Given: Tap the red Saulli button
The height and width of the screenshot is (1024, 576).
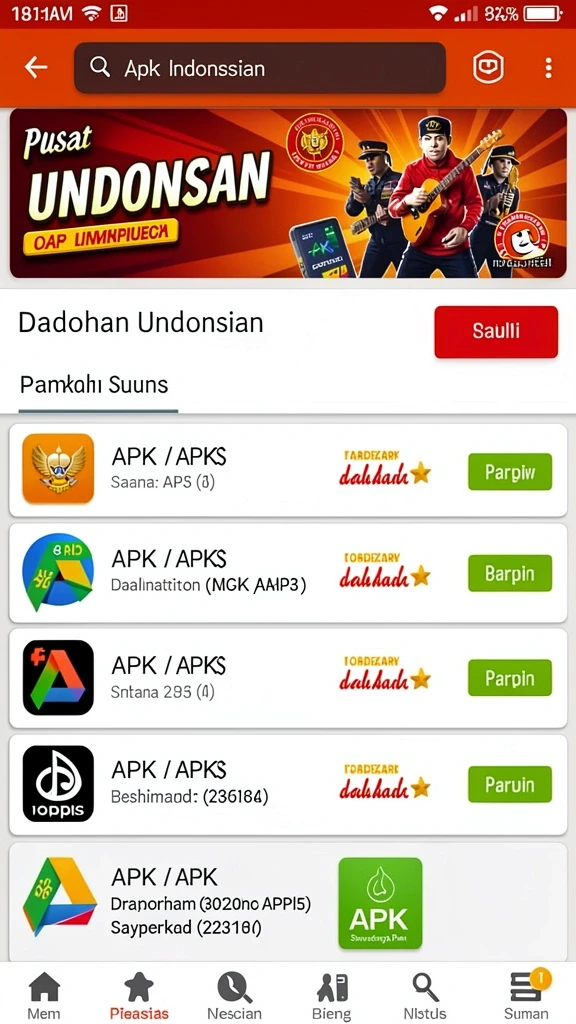Looking at the screenshot, I should point(496,332).
